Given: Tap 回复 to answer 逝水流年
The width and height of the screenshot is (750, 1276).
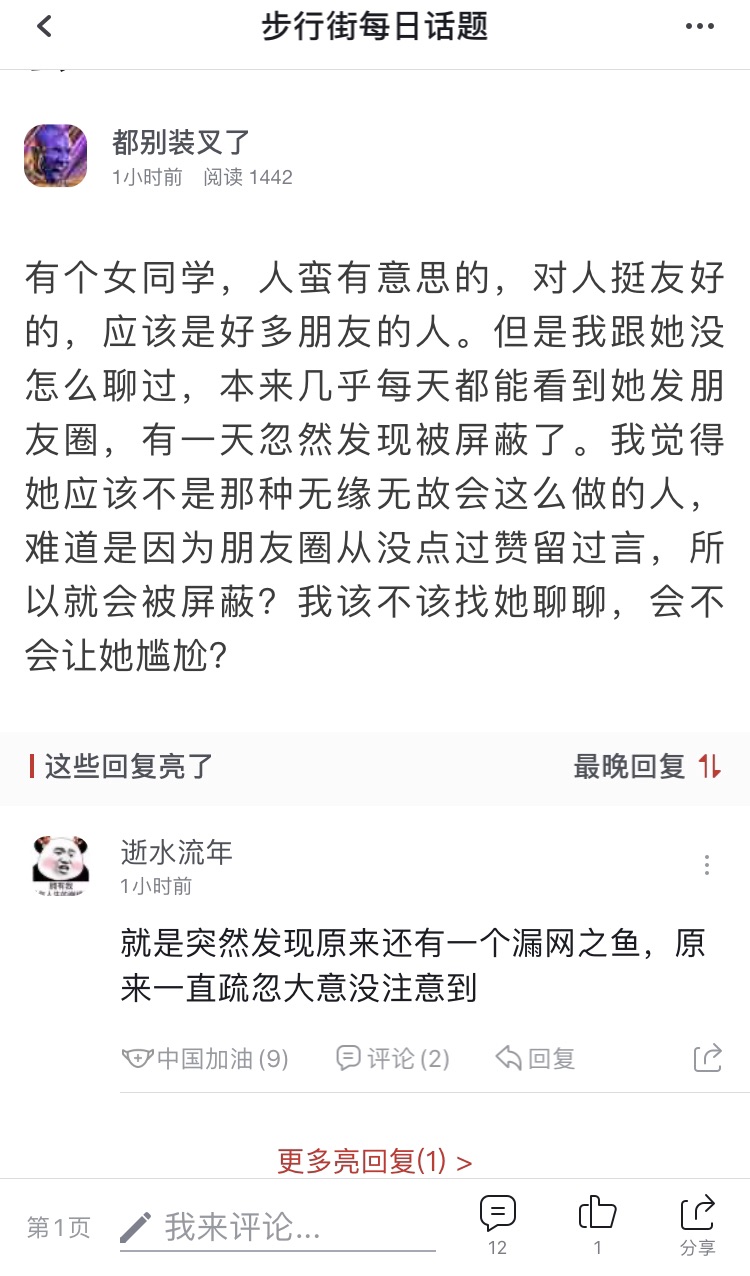Looking at the screenshot, I should (535, 1058).
